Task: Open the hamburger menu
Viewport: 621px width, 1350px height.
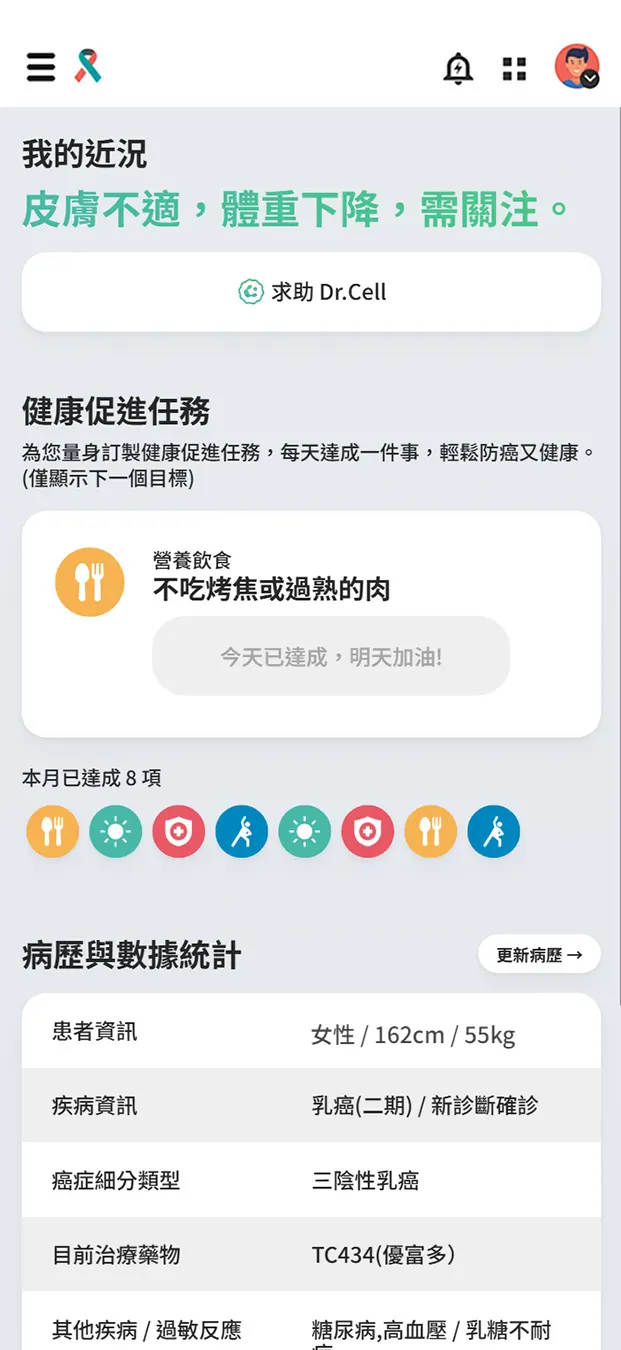Action: pyautogui.click(x=41, y=67)
